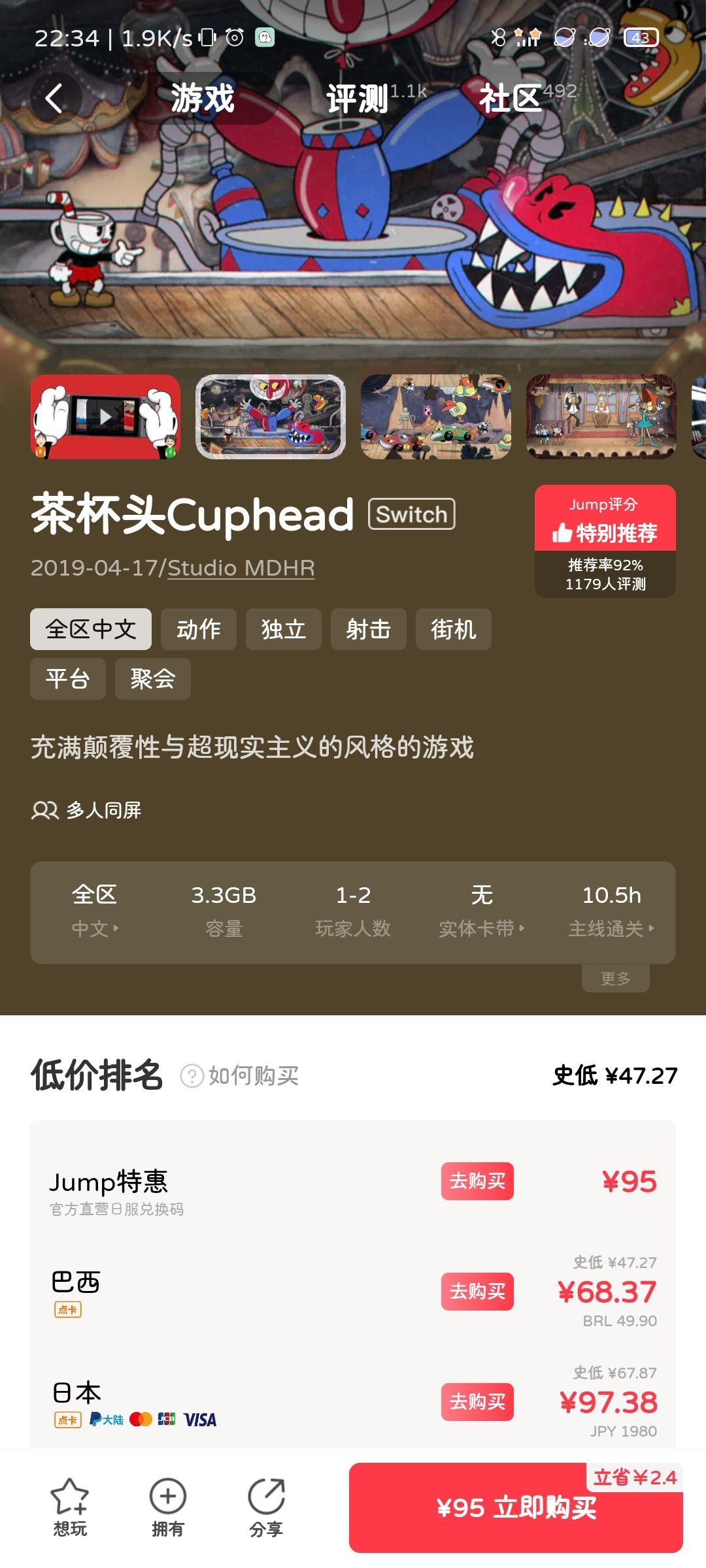Select the 射击 genre chip
706x1568 pixels.
pos(369,629)
